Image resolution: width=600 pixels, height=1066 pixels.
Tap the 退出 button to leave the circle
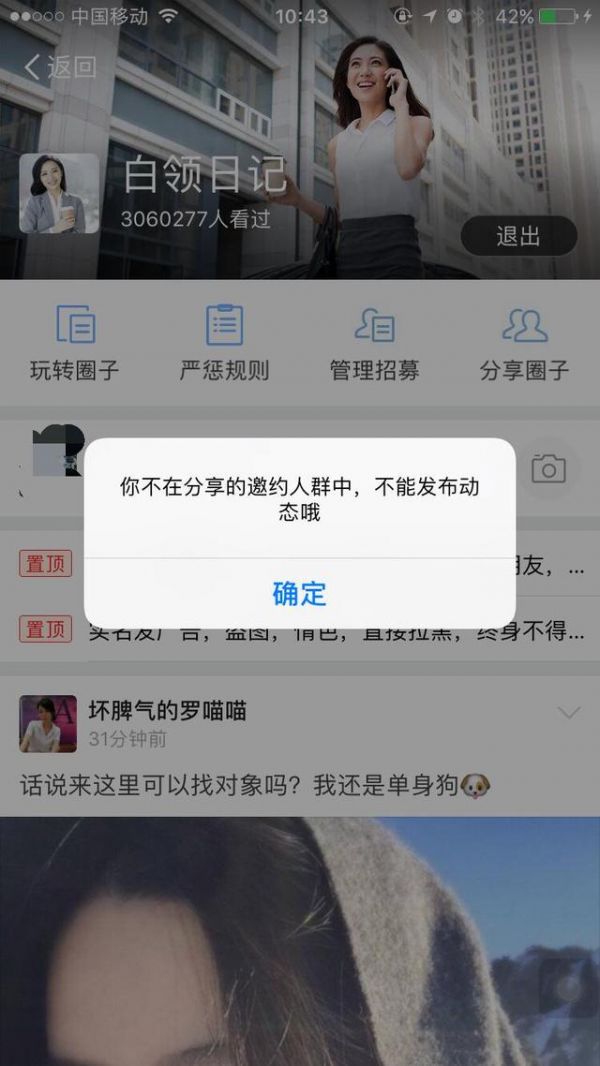(518, 236)
